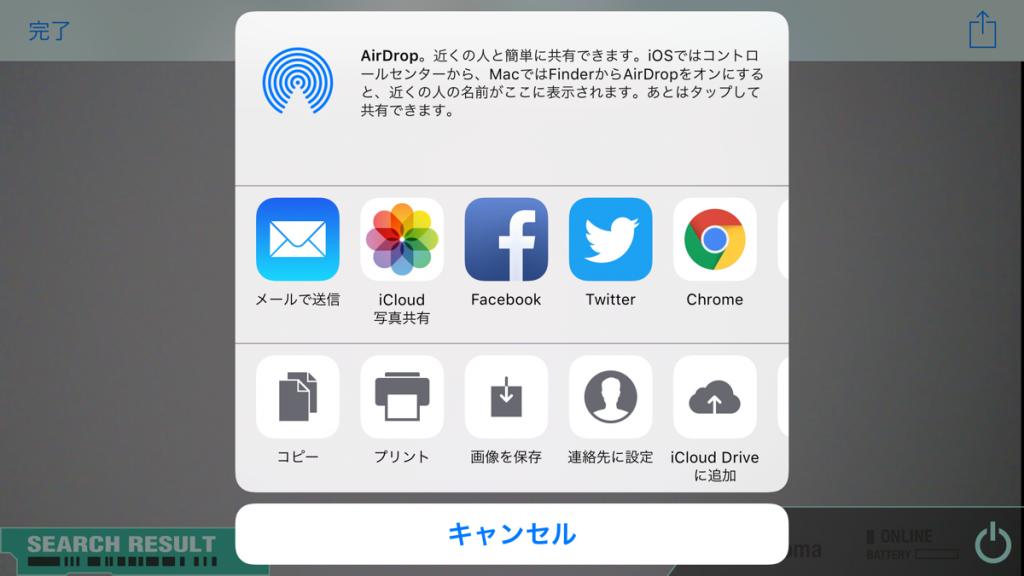Dismiss share sheet with キャンセル
The height and width of the screenshot is (576, 1024).
click(x=511, y=534)
